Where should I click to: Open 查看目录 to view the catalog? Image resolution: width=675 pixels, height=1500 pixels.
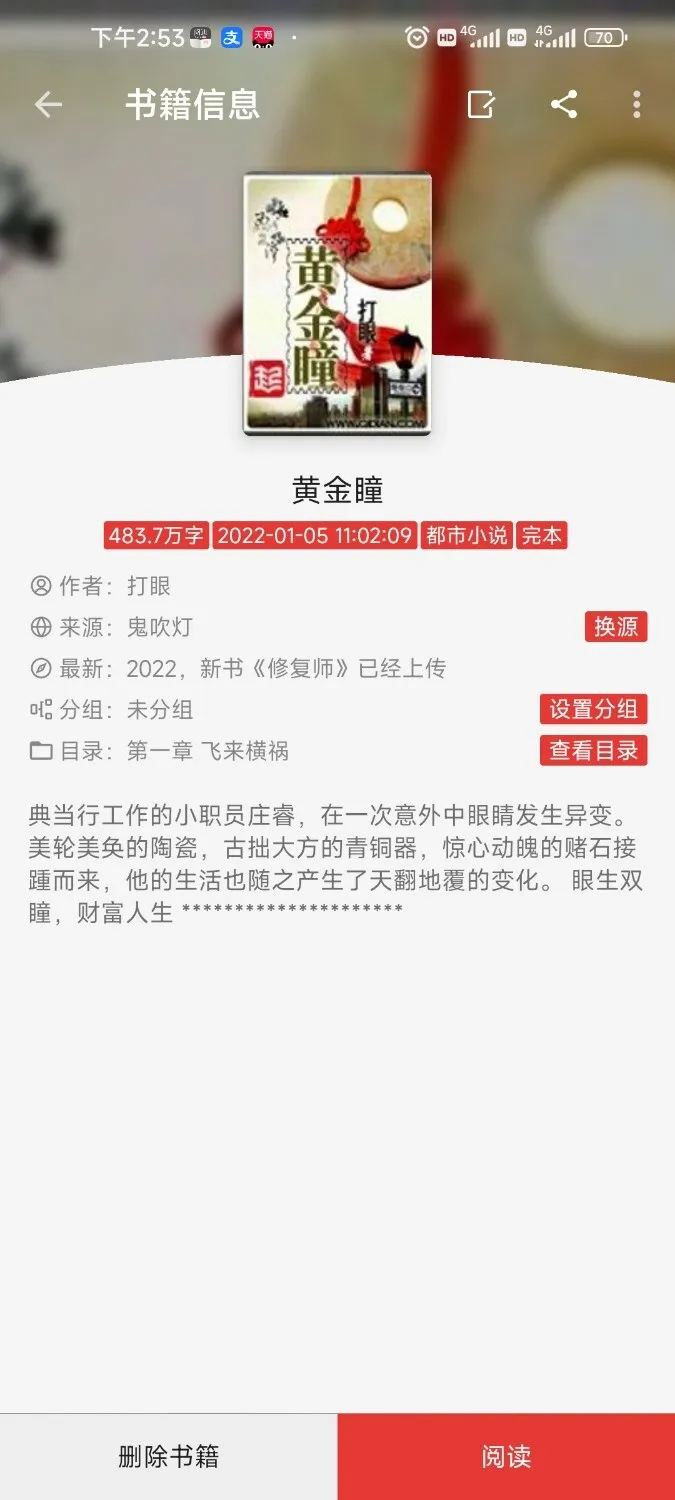pos(593,750)
